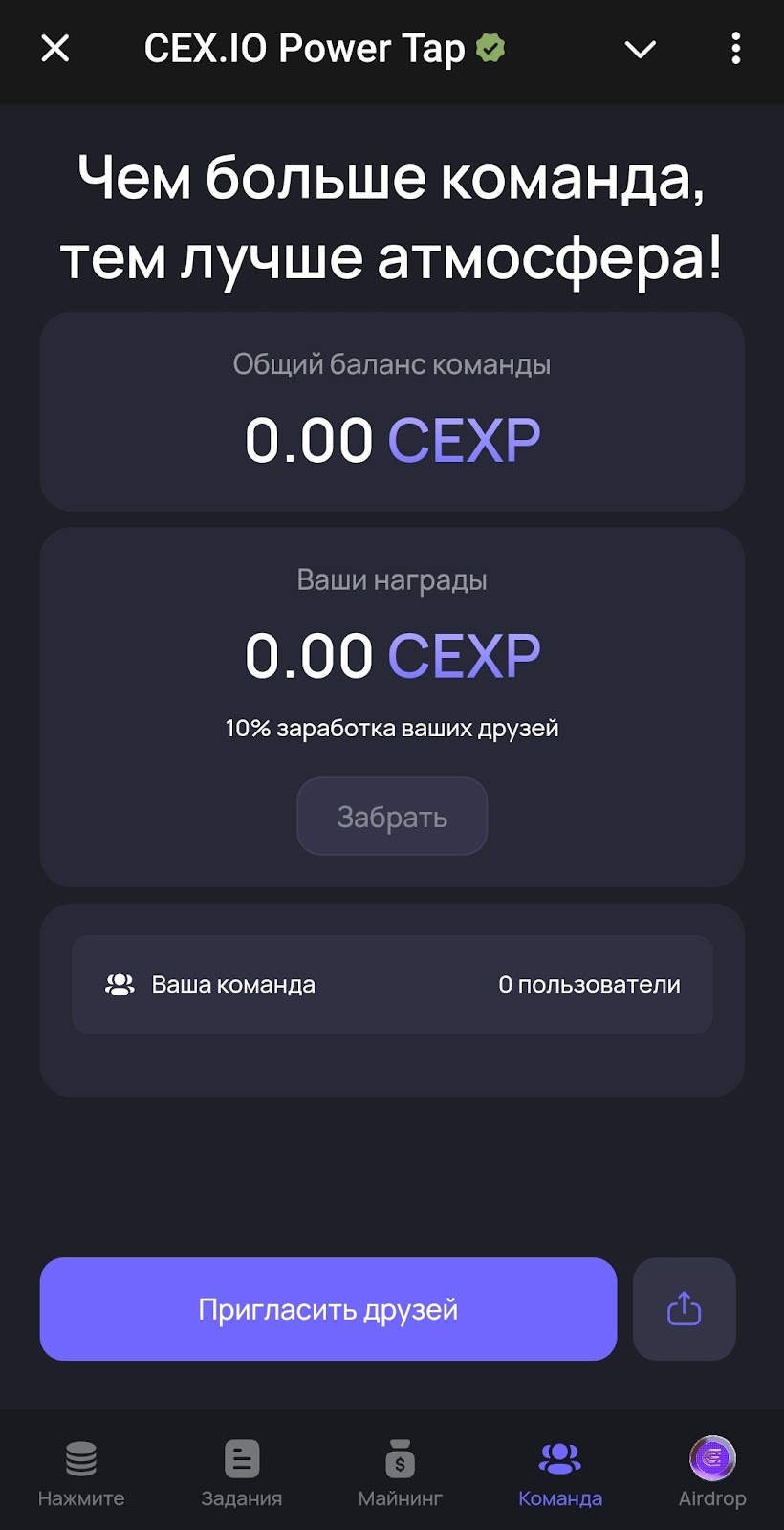Open the Ваша команда team list
Viewport: 784px width, 1530px height.
pos(392,984)
